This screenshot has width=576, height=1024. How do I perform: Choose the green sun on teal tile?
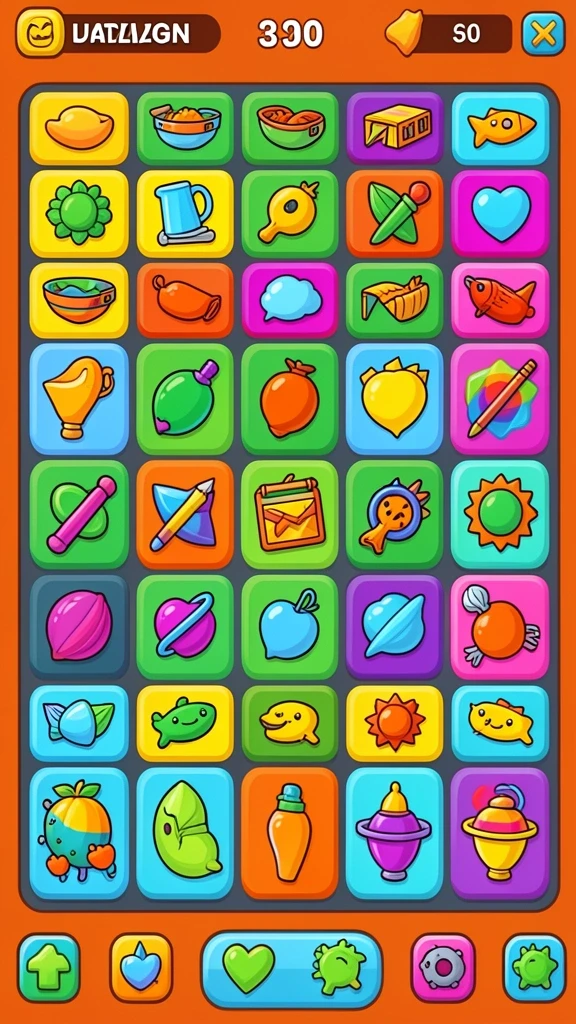coord(500,514)
